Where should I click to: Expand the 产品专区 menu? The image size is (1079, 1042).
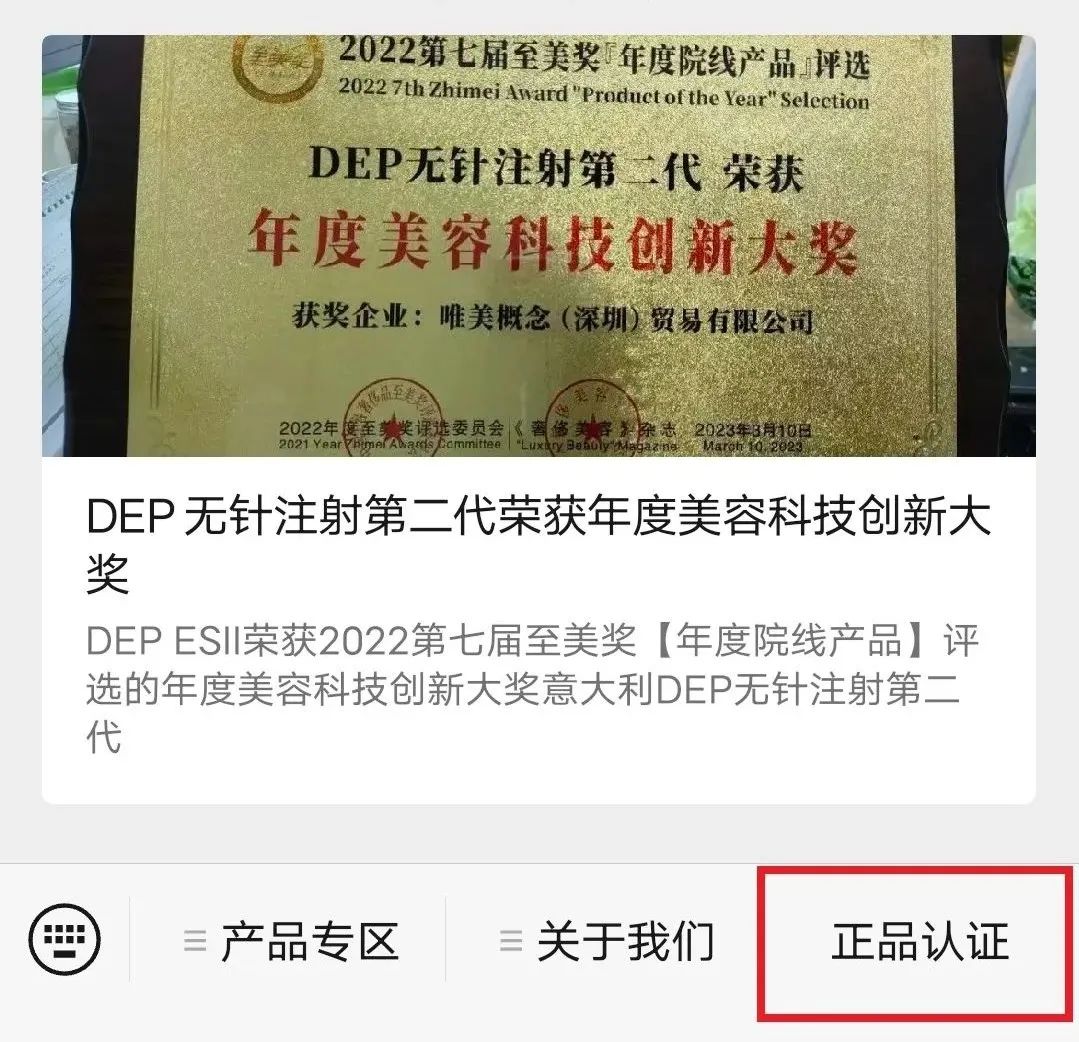click(x=290, y=941)
